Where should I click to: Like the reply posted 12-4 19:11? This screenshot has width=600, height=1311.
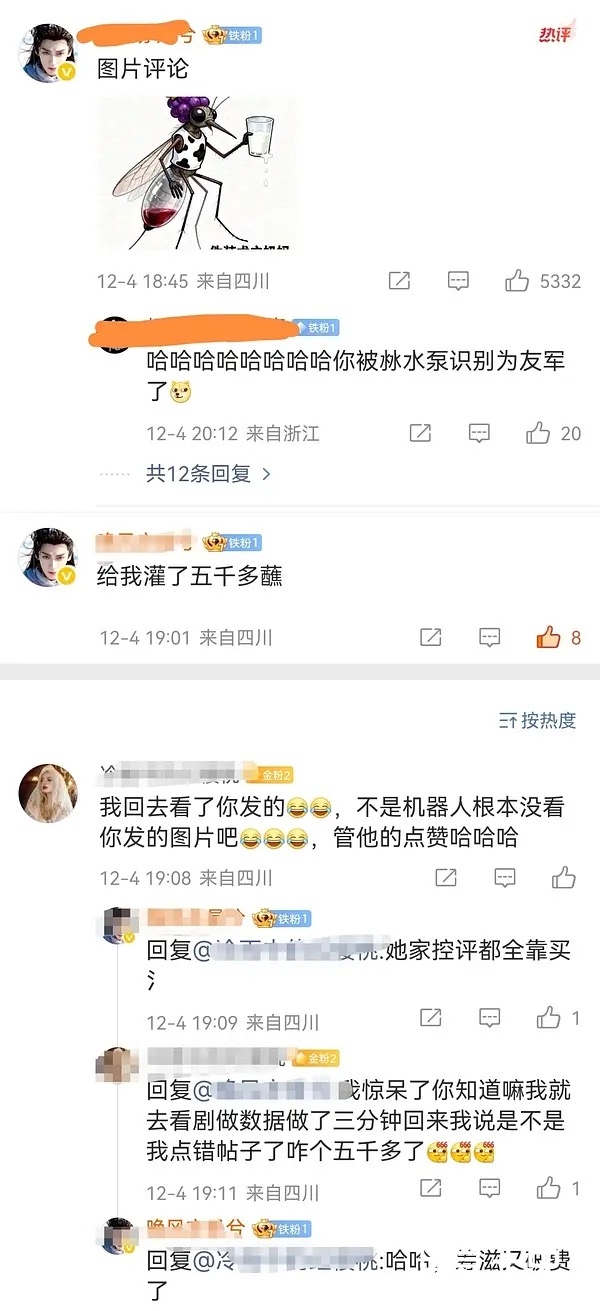(548, 1188)
